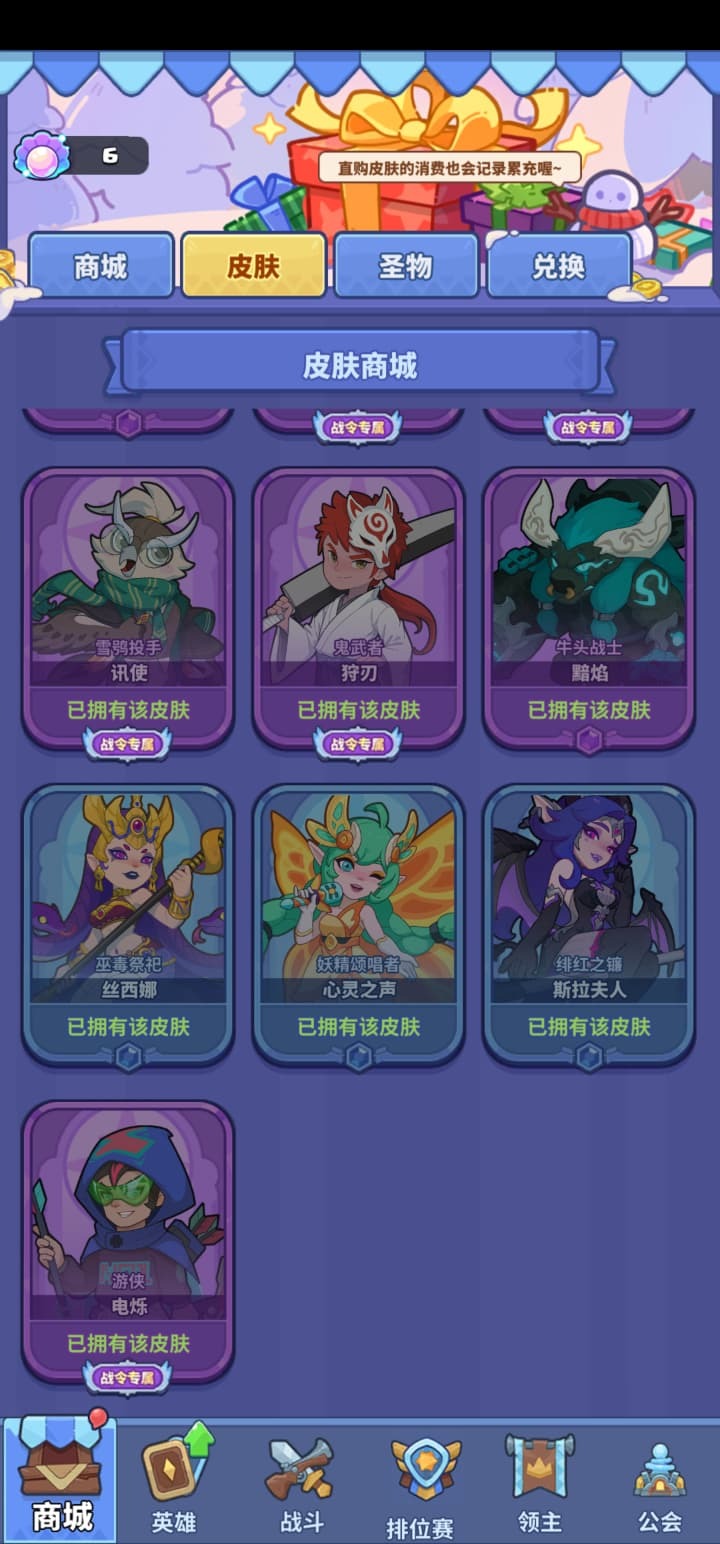Switch to the 商城 top tab

[100, 266]
